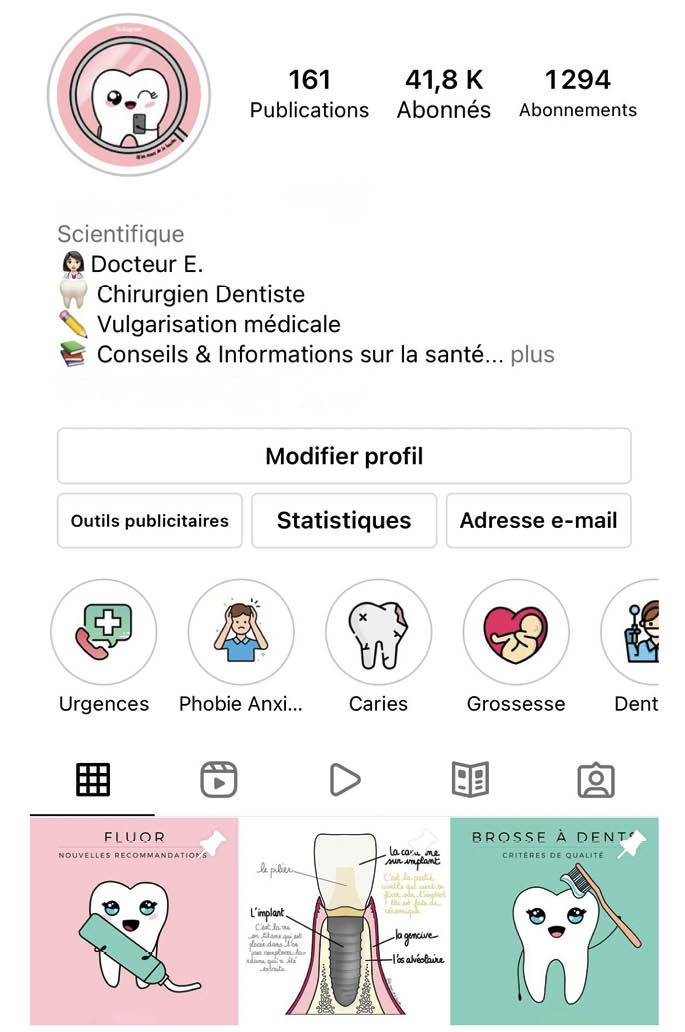The height and width of the screenshot is (1032, 685).
Task: Open the pinned Fluor post
Action: [135, 920]
